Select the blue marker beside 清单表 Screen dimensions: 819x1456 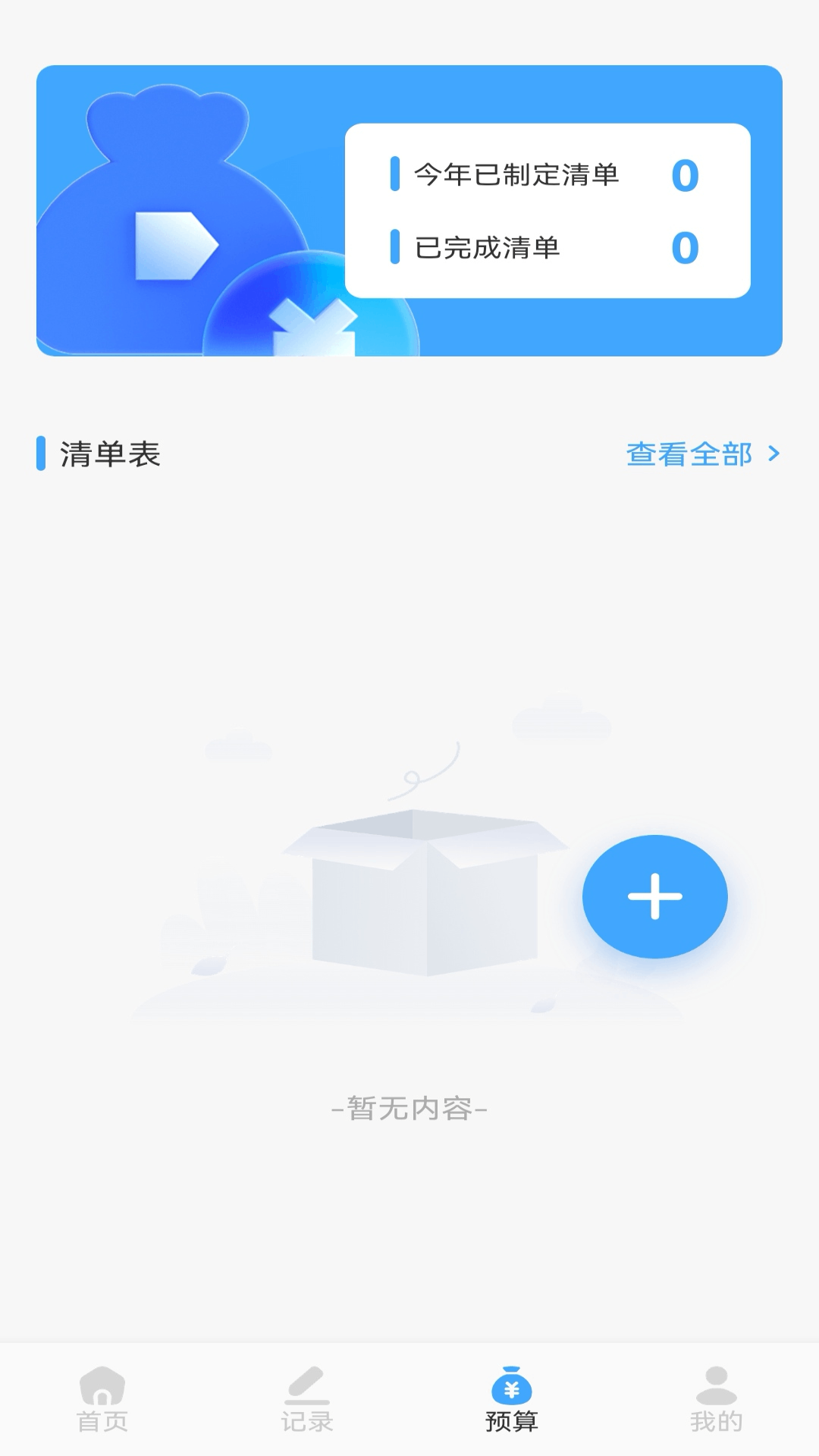pos(42,453)
